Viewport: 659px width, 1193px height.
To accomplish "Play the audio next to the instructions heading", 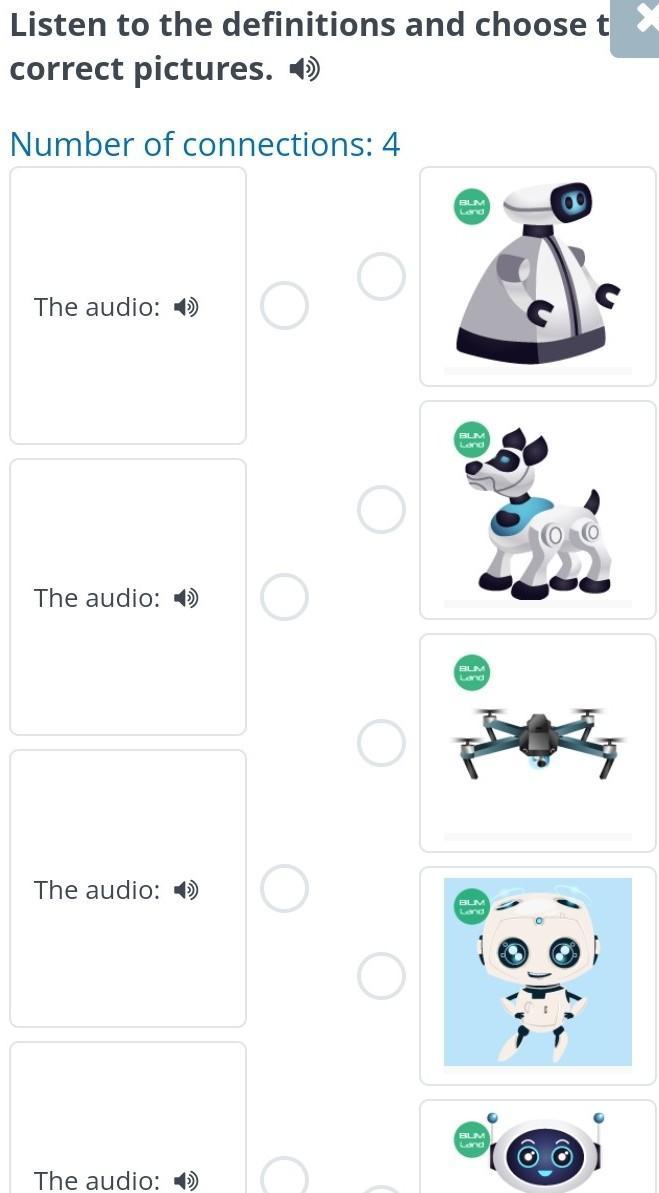I will [x=305, y=70].
